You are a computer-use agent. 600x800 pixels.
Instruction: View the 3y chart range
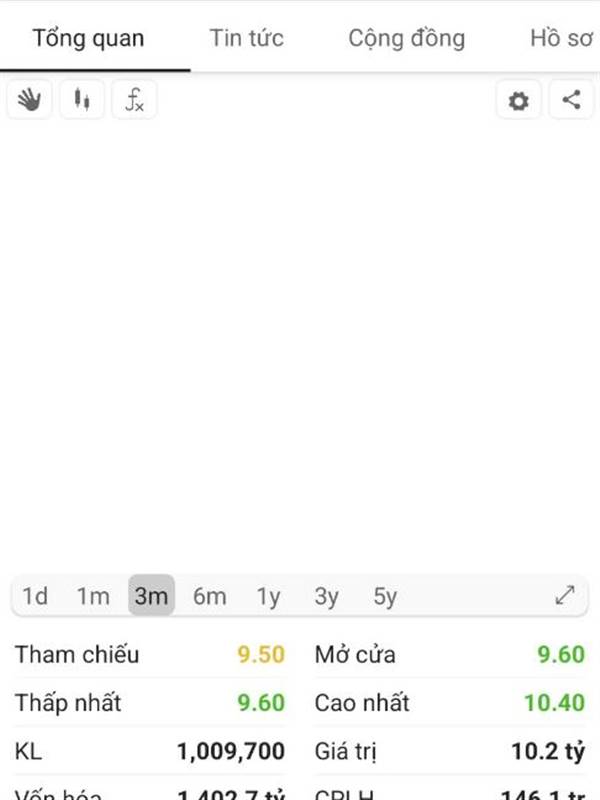pyautogui.click(x=327, y=597)
